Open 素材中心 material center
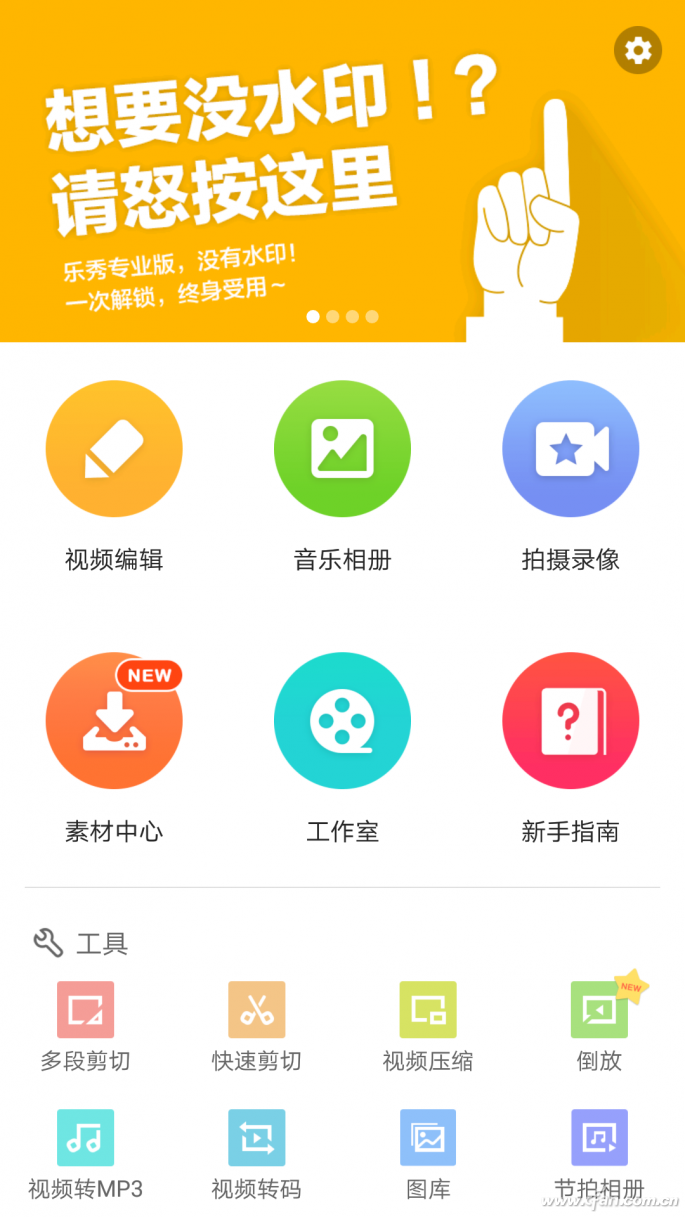The height and width of the screenshot is (1217, 685). pyautogui.click(x=114, y=721)
